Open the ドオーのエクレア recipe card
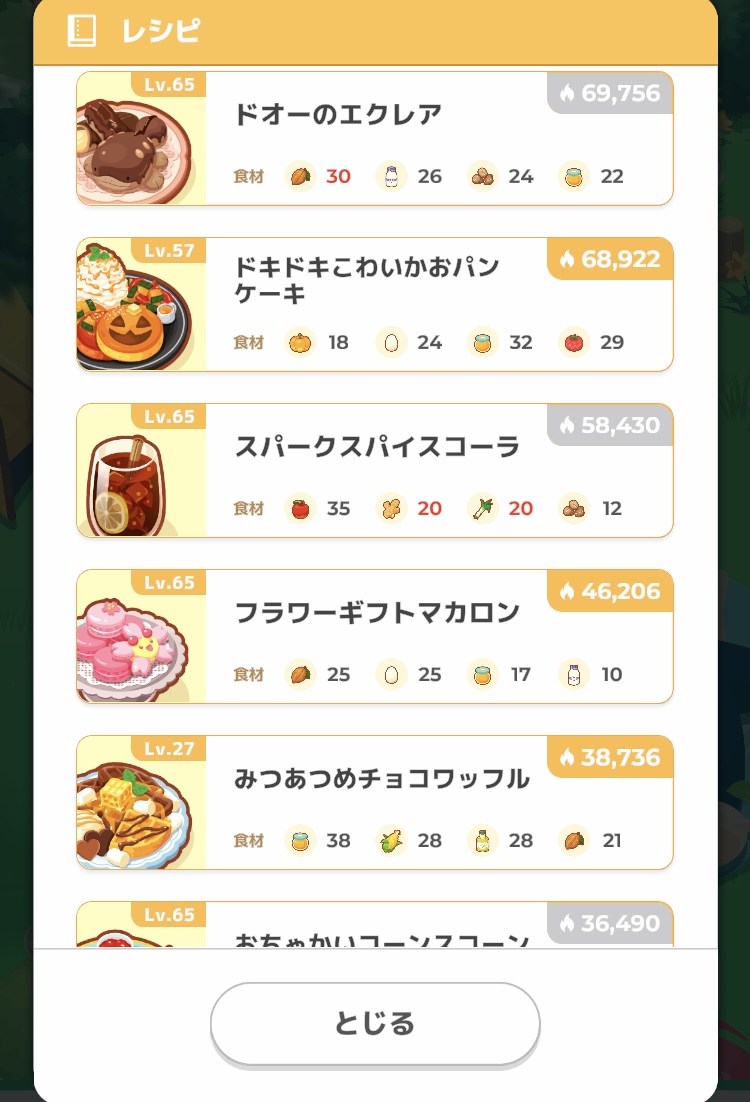The width and height of the screenshot is (750, 1102). click(375, 138)
